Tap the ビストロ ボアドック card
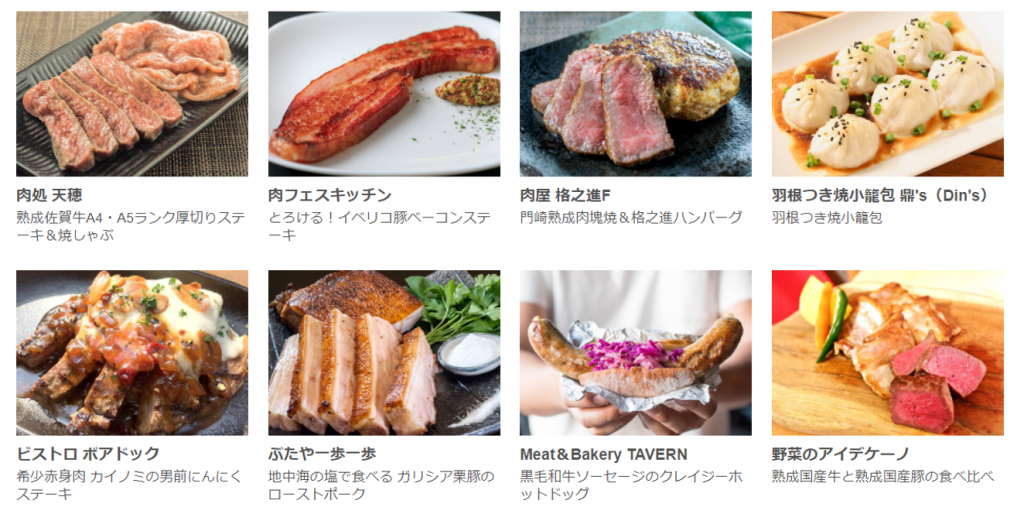Viewport: 1024px width, 514px height. [131, 352]
